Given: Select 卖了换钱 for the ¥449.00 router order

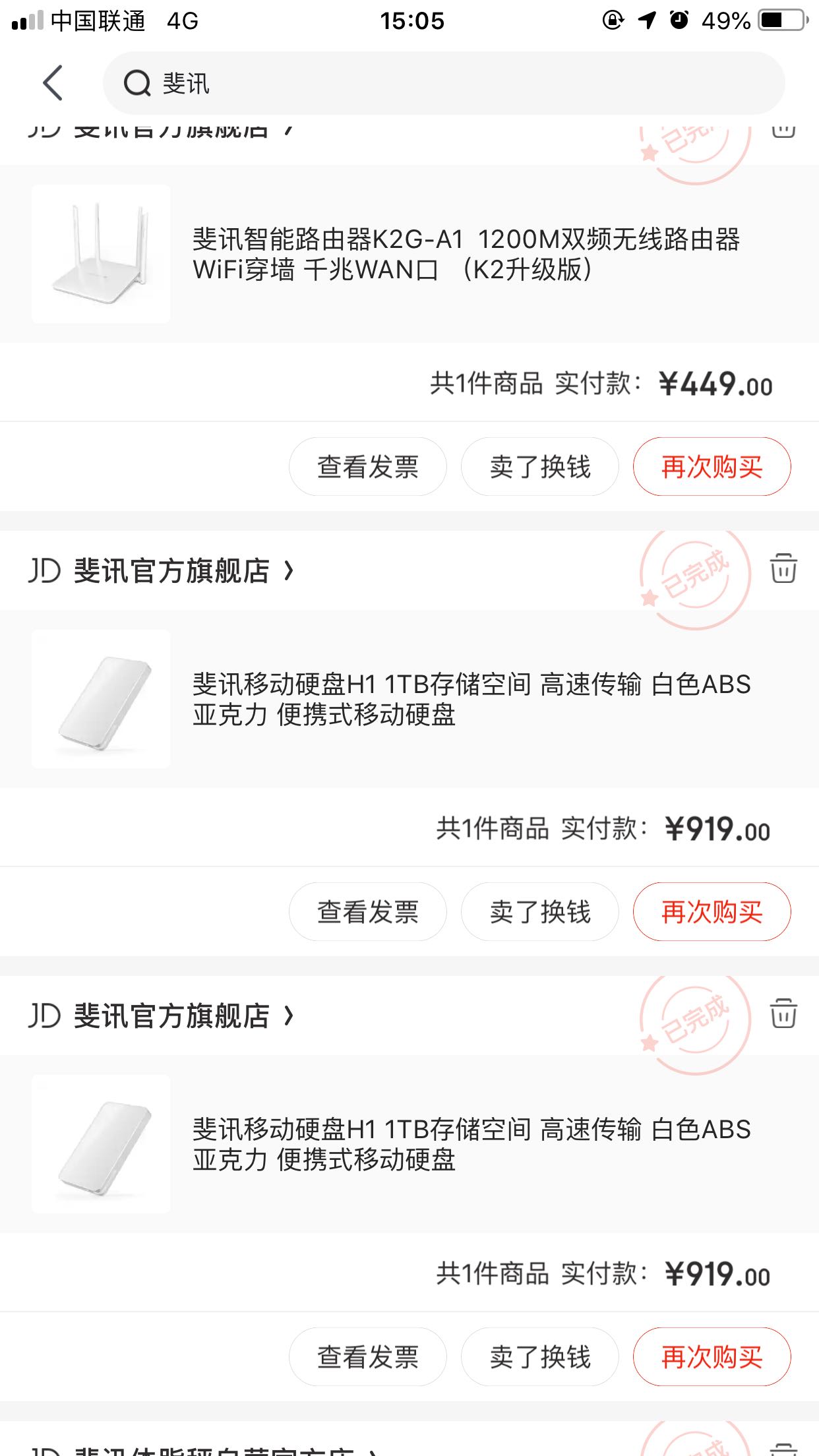Looking at the screenshot, I should [540, 467].
